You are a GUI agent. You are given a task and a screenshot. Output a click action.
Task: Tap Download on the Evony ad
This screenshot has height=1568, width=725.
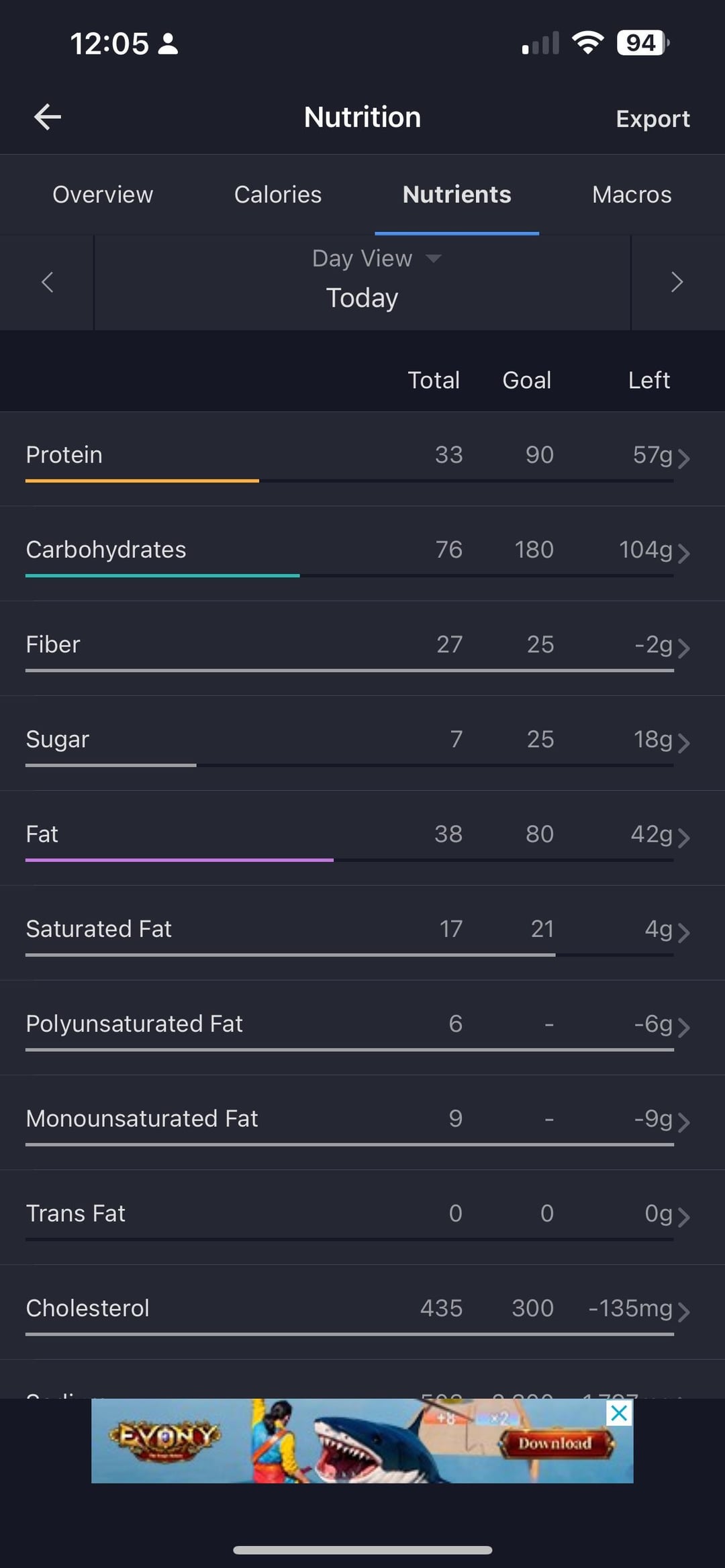[555, 1443]
